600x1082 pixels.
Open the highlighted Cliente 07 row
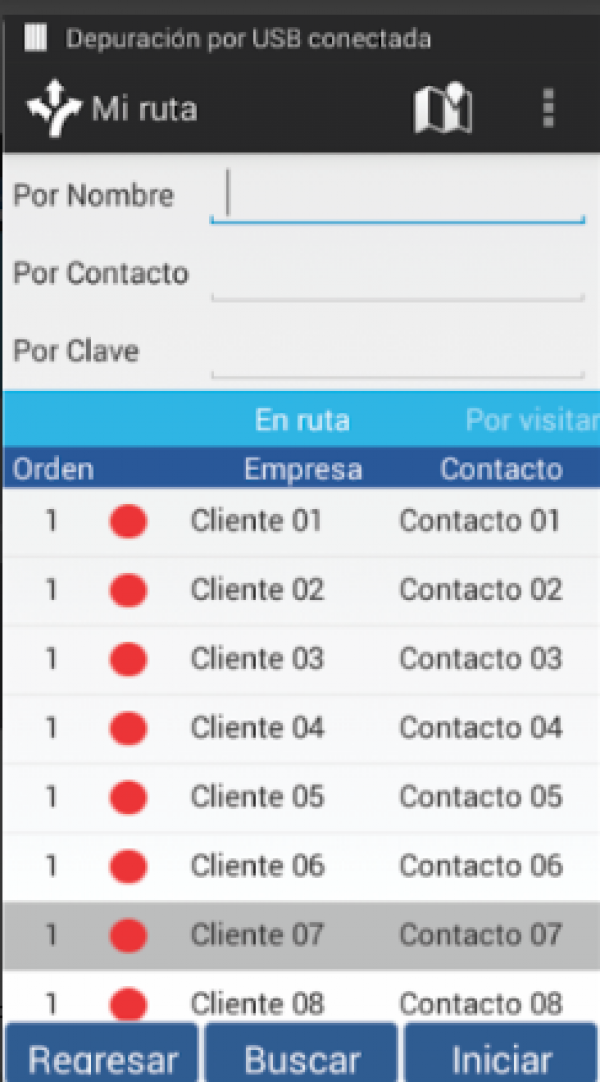point(301,936)
